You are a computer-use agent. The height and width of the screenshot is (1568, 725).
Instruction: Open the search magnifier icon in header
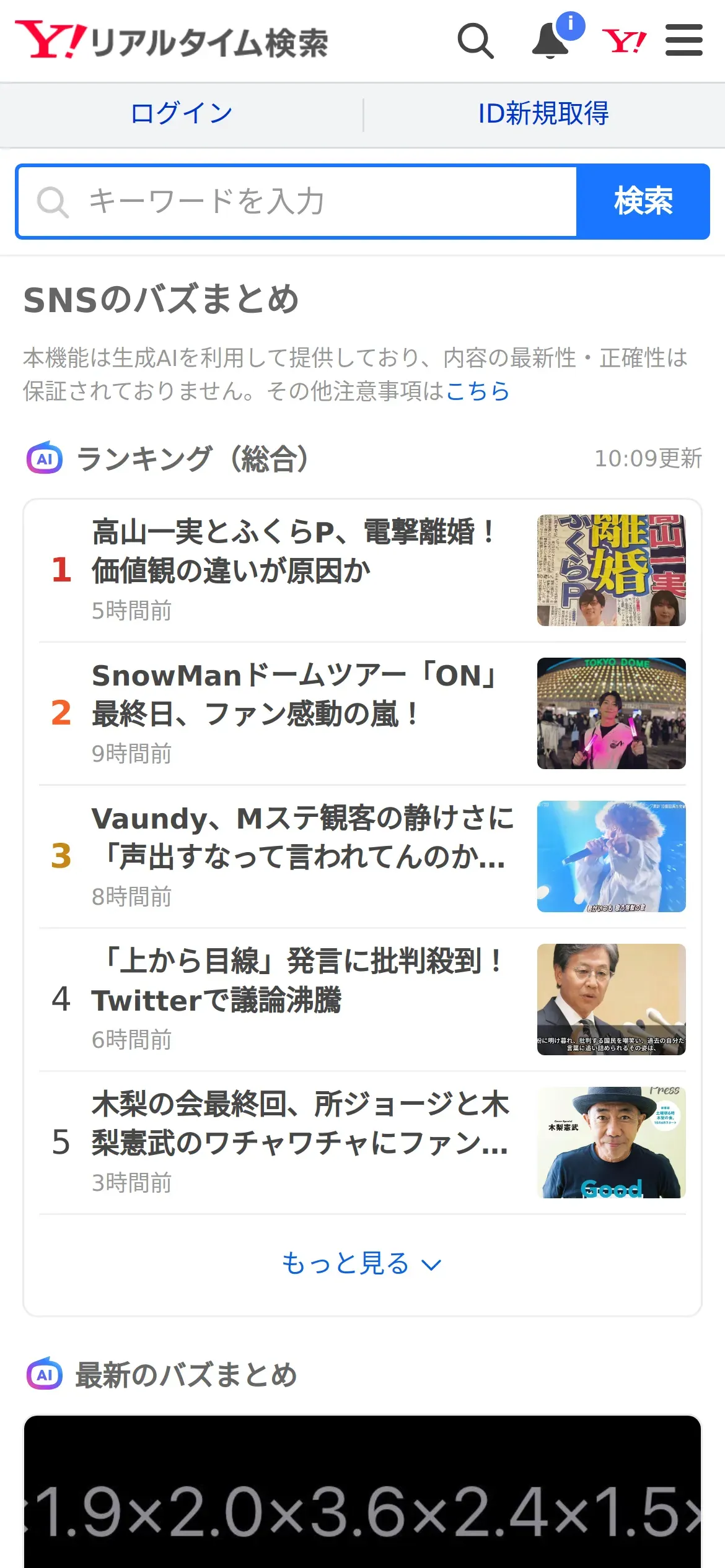pyautogui.click(x=475, y=41)
